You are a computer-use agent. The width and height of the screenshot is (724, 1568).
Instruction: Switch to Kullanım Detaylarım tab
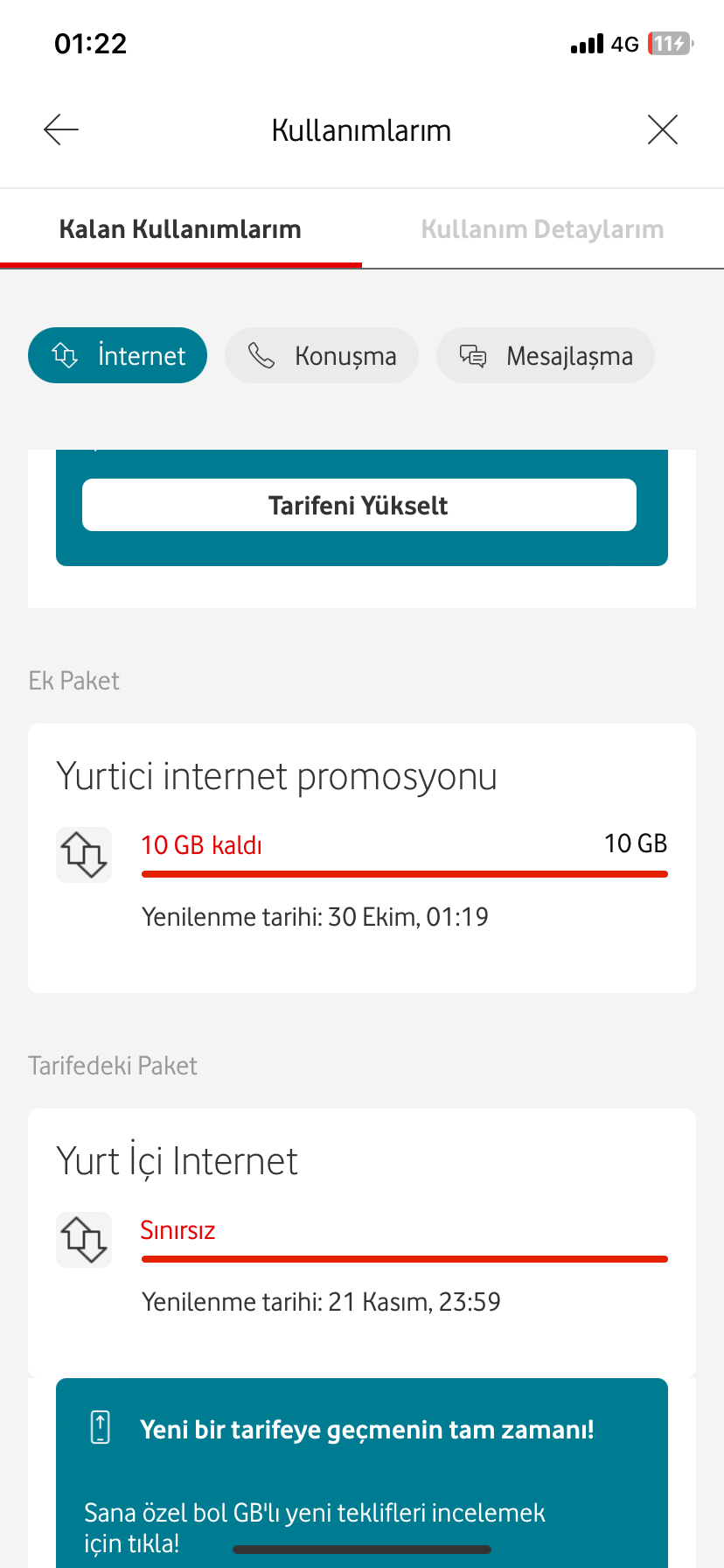click(543, 229)
